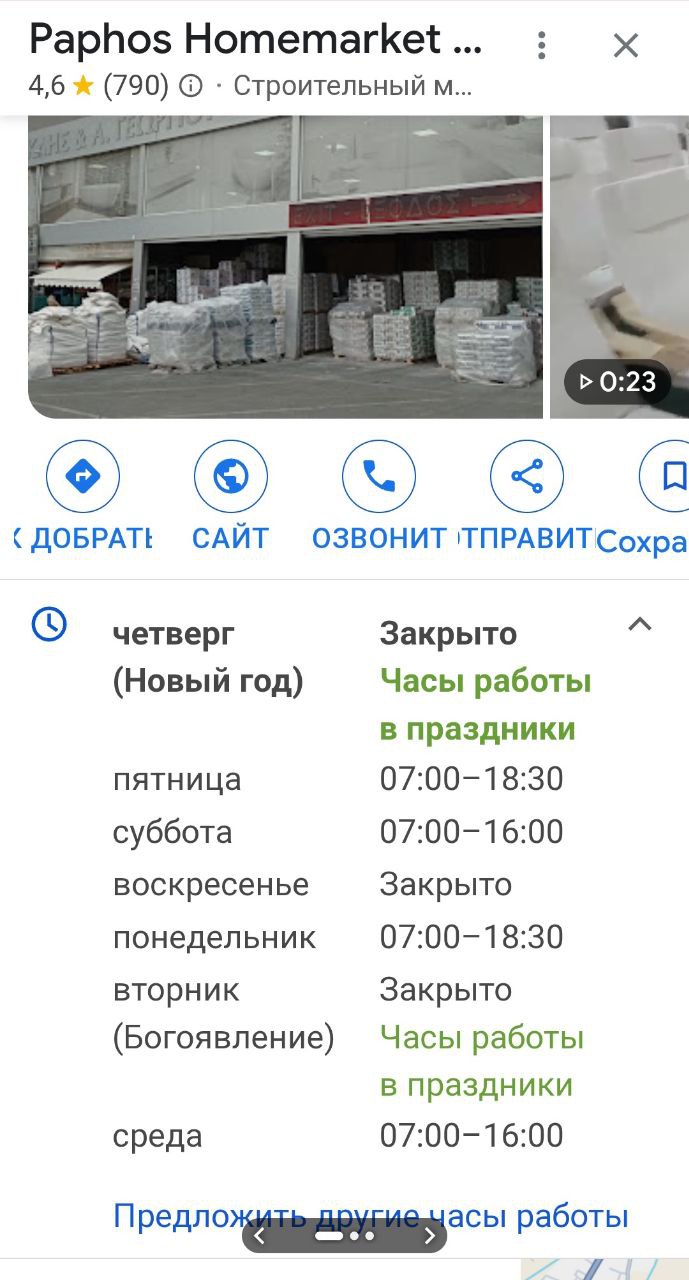Go to previous item with left arrow
The width and height of the screenshot is (689, 1280).
[259, 1236]
